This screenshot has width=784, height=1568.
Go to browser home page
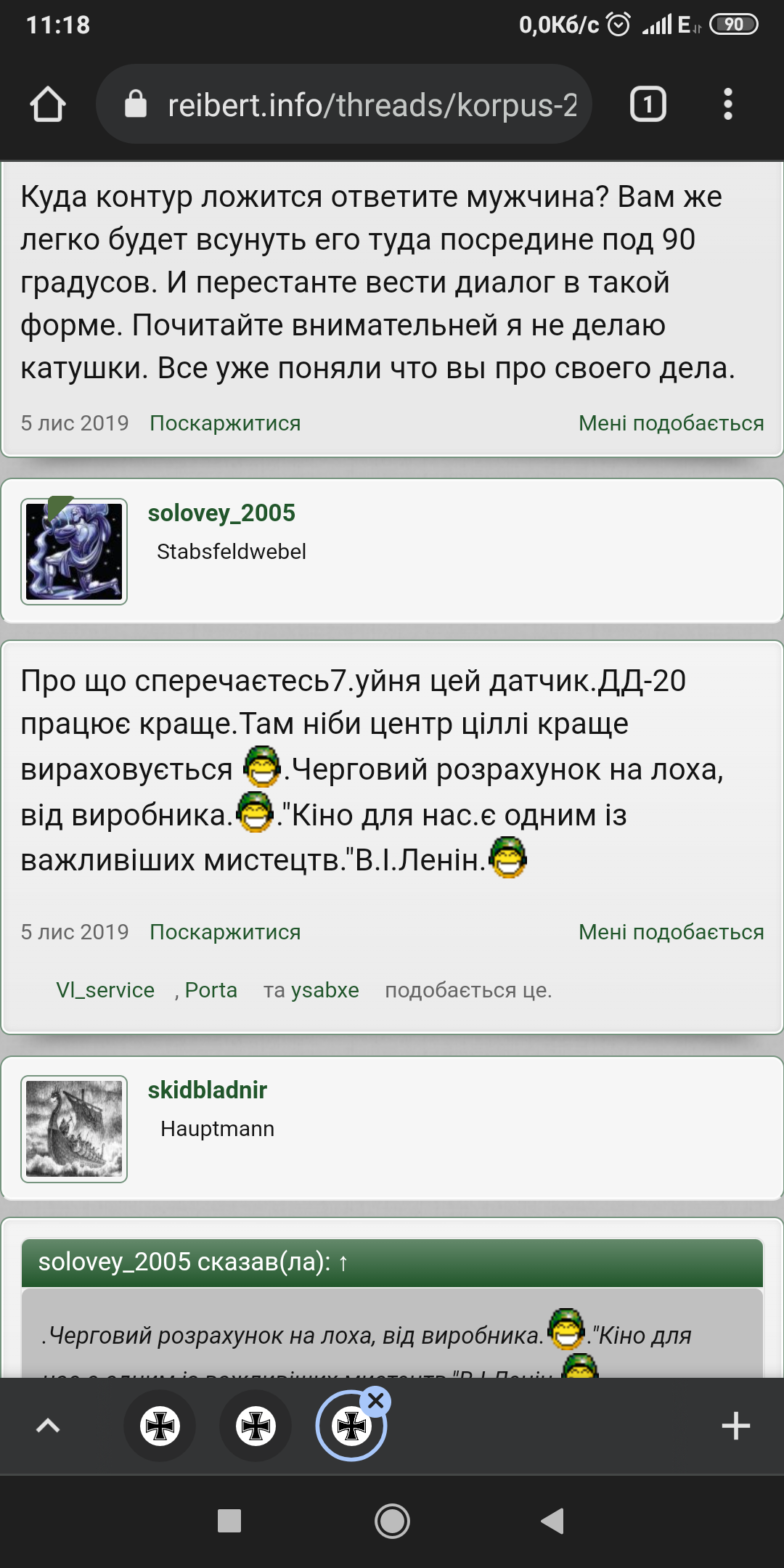click(48, 105)
